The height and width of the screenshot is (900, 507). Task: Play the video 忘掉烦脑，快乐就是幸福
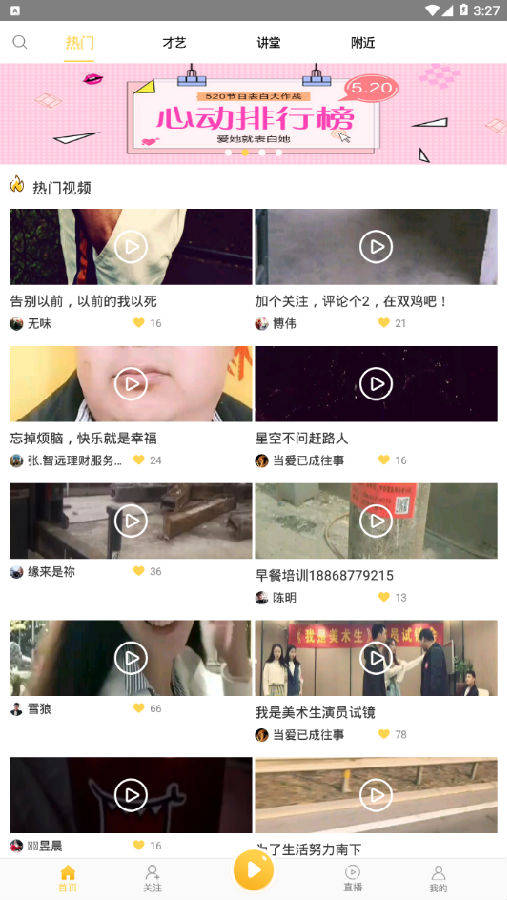pos(131,383)
